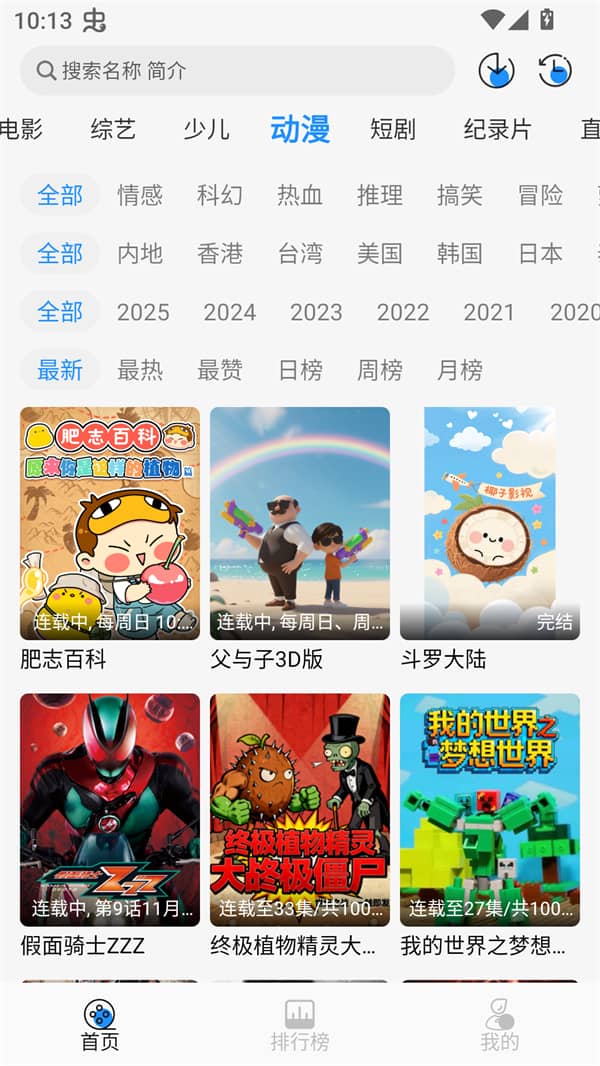
Task: Open the 肥志百科 anime card
Action: [110, 523]
